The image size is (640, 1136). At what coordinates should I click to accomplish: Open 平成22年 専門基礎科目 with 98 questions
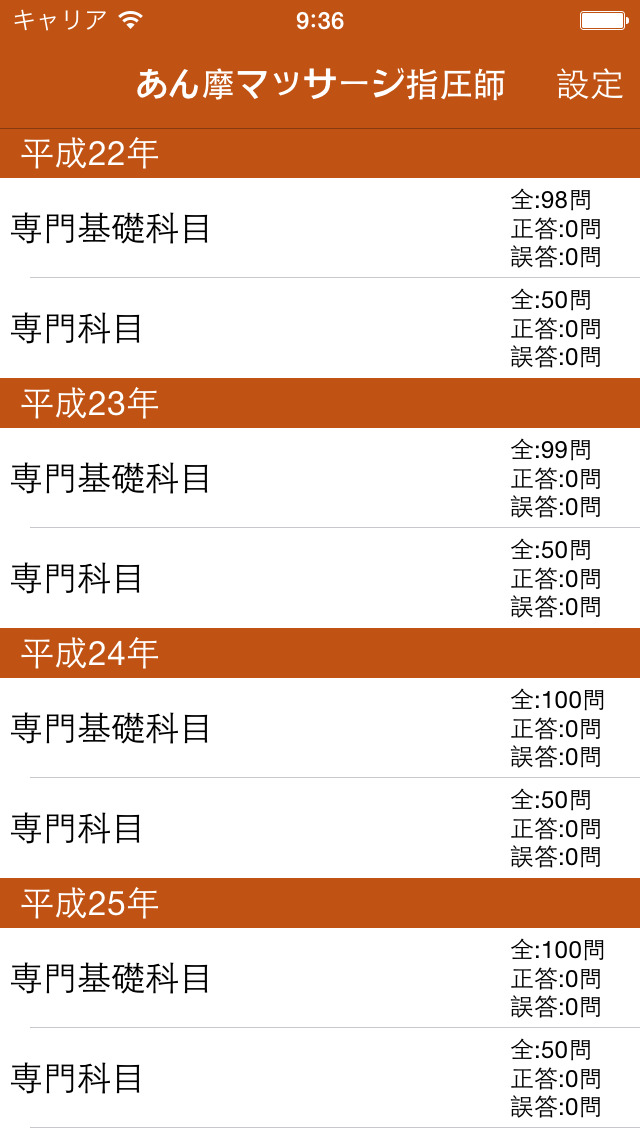(320, 228)
